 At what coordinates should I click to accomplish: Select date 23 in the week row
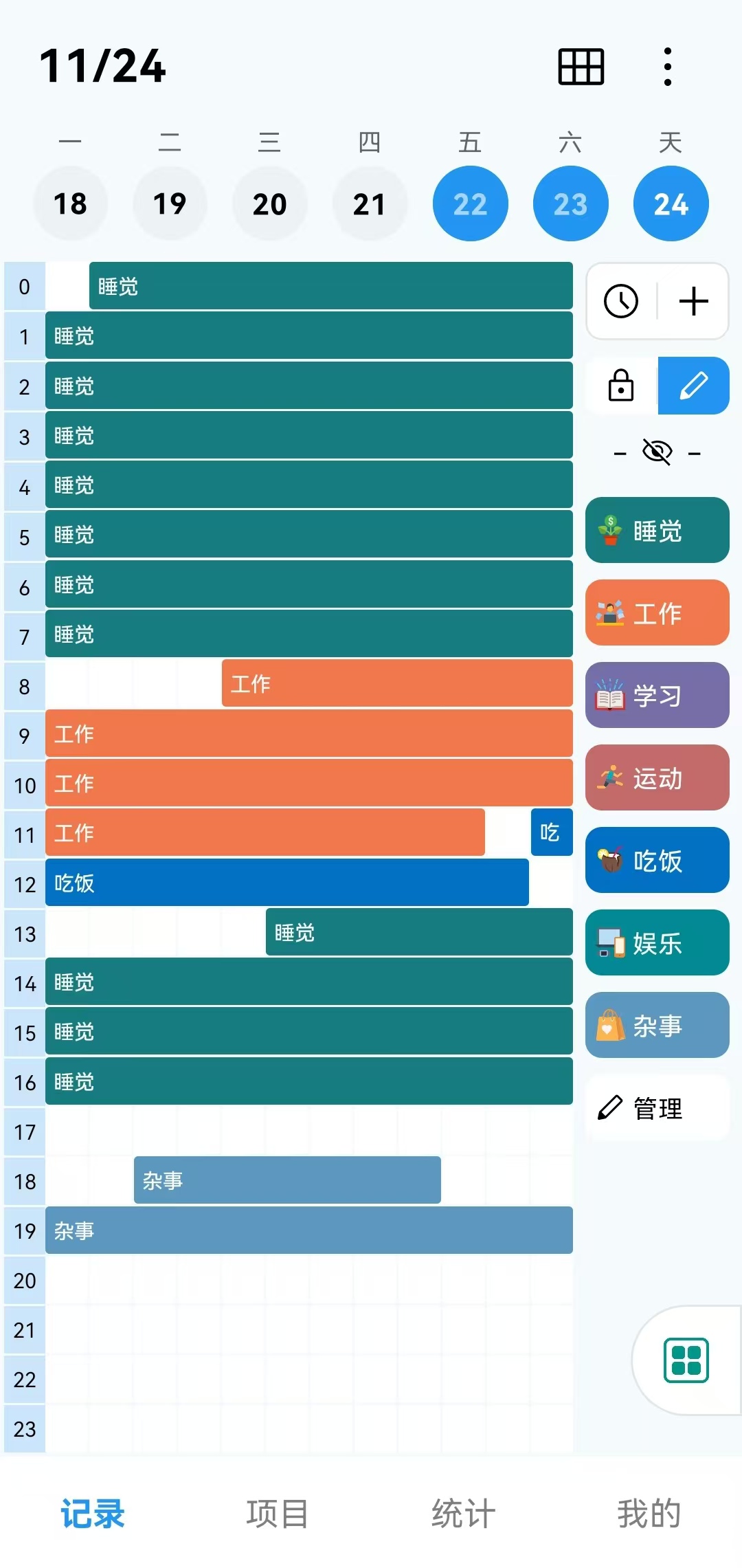570,204
